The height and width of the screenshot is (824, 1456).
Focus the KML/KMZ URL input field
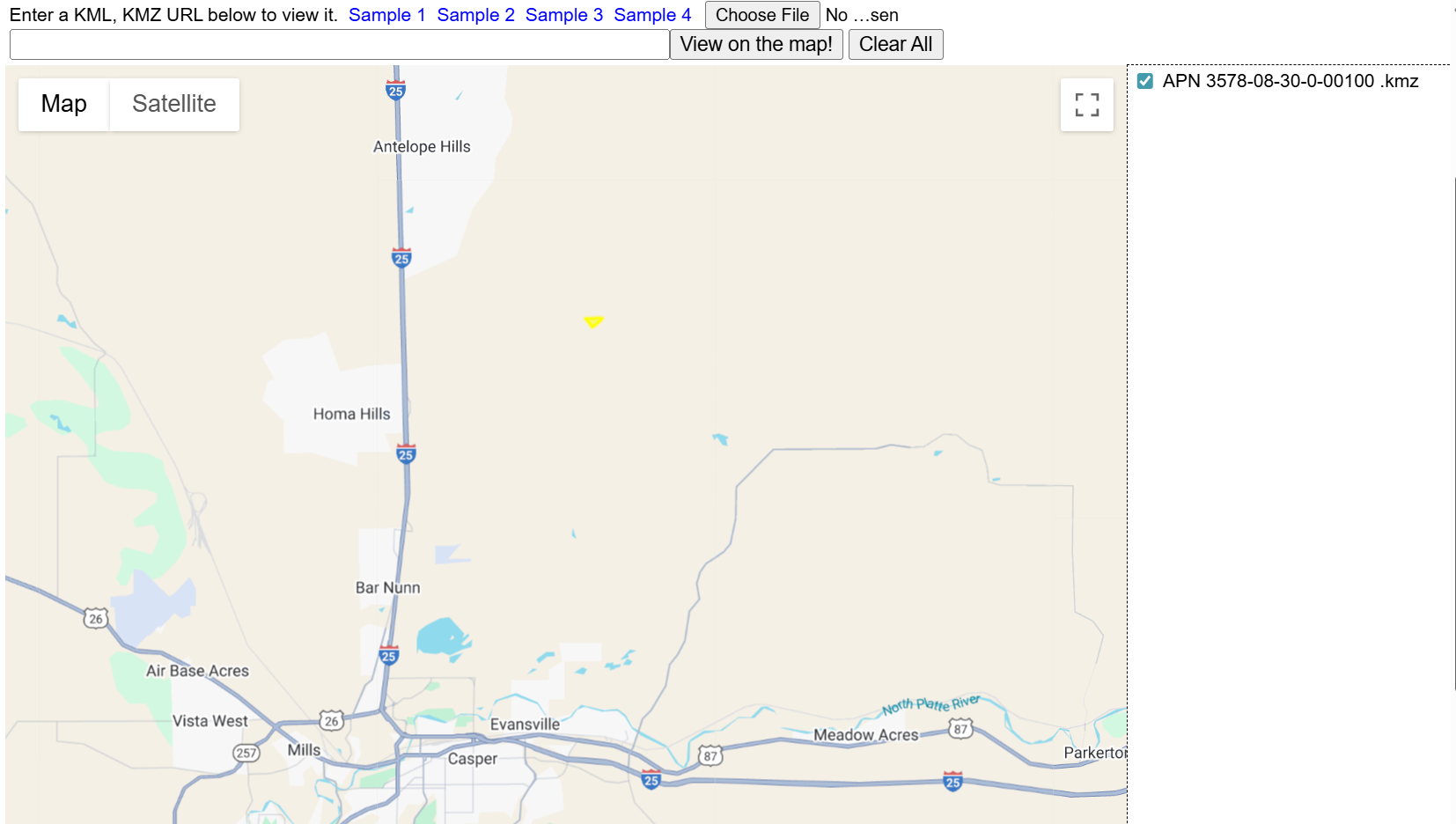(339, 45)
